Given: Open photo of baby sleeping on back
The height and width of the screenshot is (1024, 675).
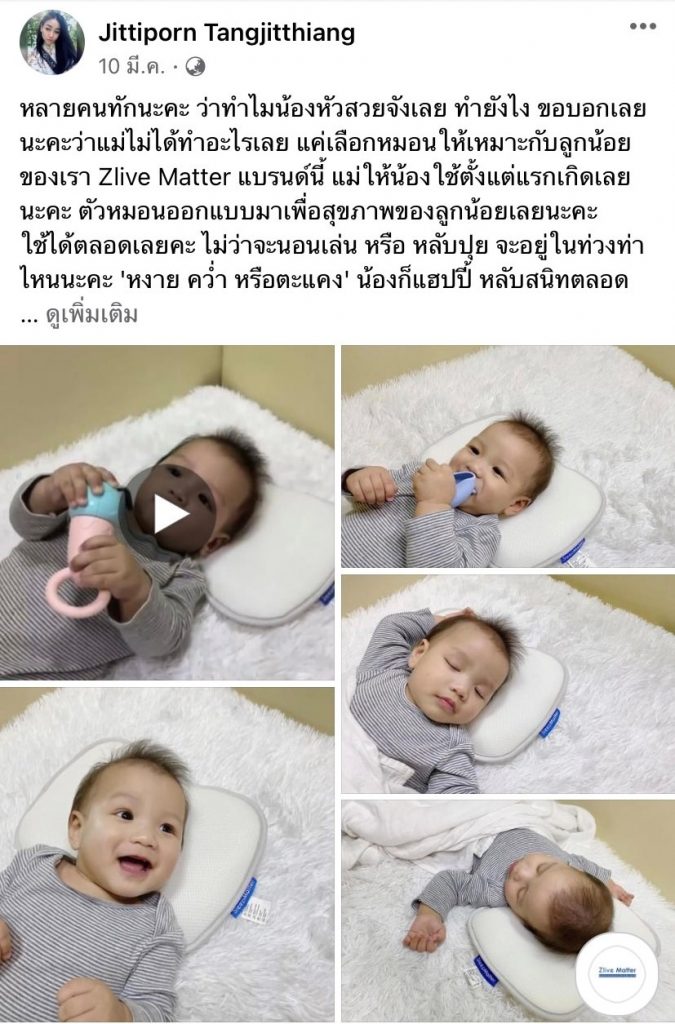Looking at the screenshot, I should click(x=508, y=684).
